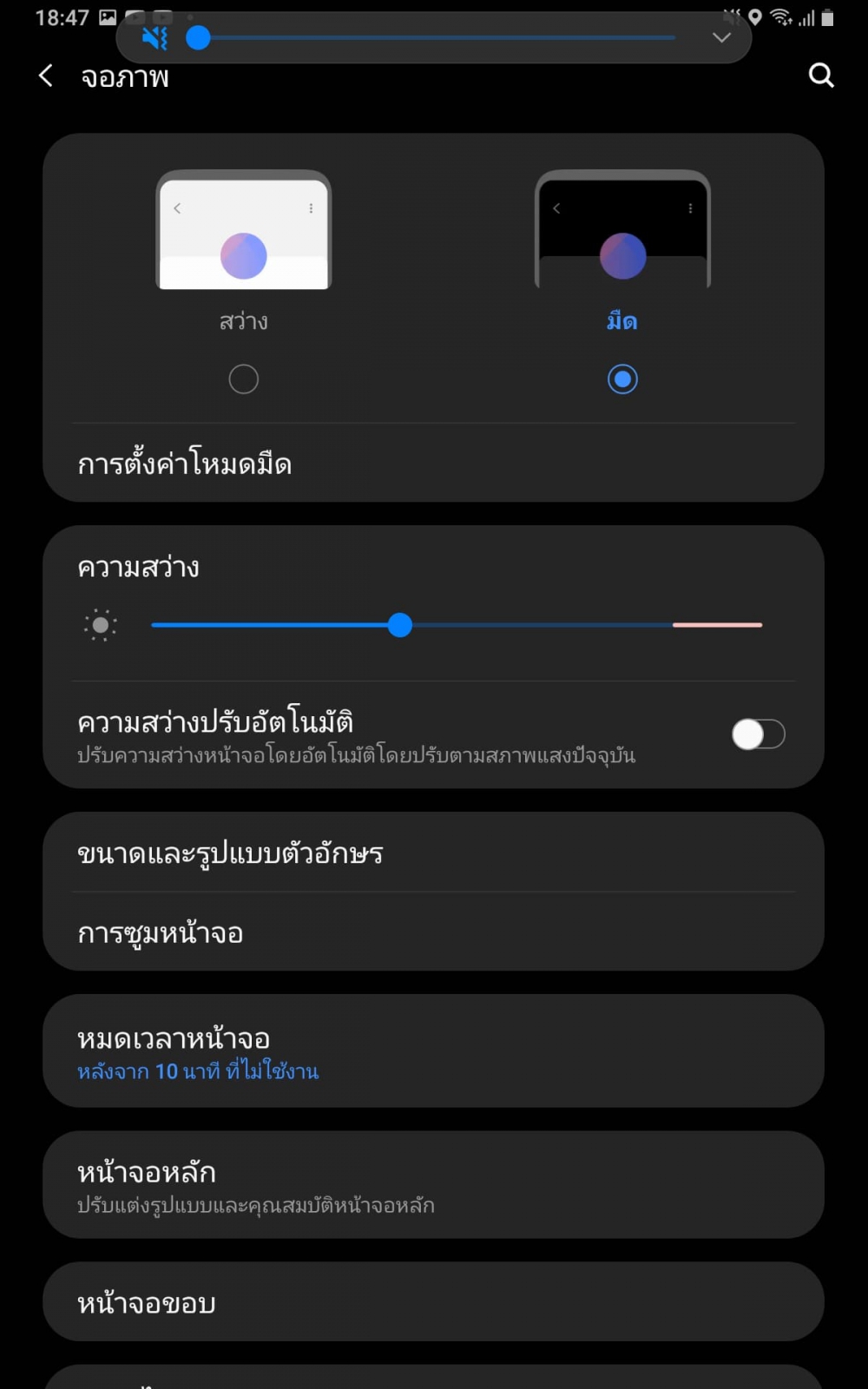Expand the volume panel chevron
This screenshot has height=1389, width=868.
coord(721,37)
